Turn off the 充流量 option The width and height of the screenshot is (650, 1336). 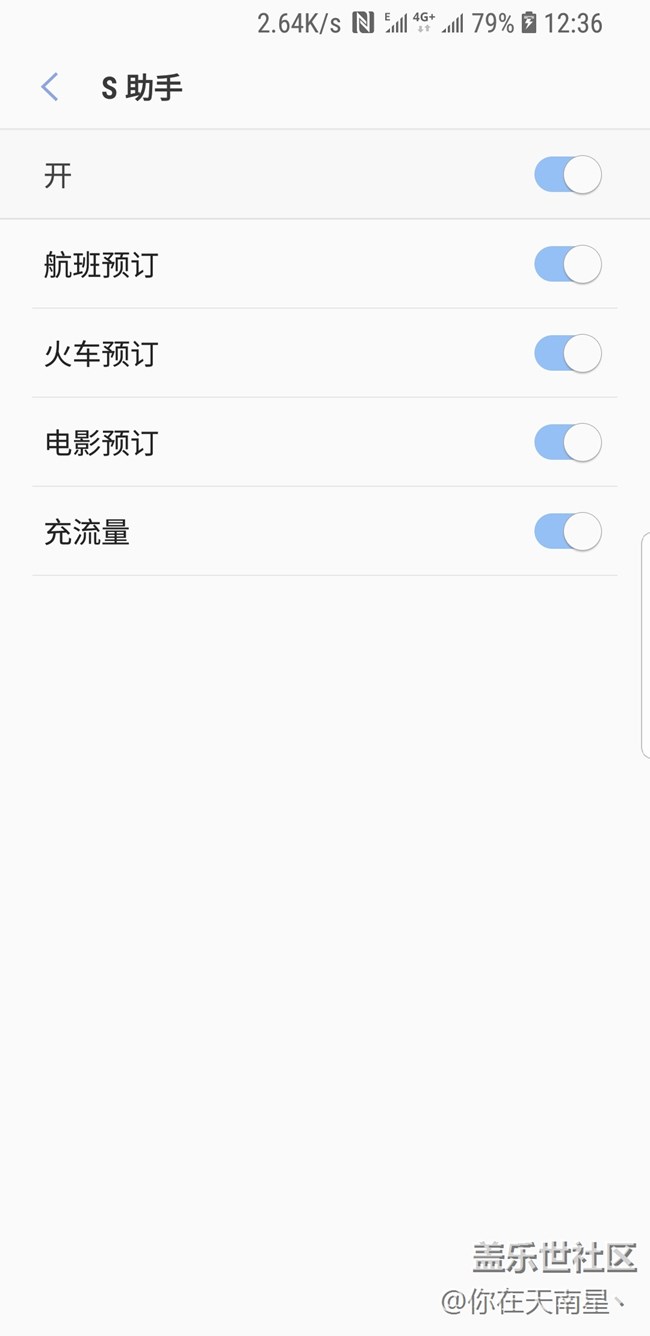[x=567, y=532]
